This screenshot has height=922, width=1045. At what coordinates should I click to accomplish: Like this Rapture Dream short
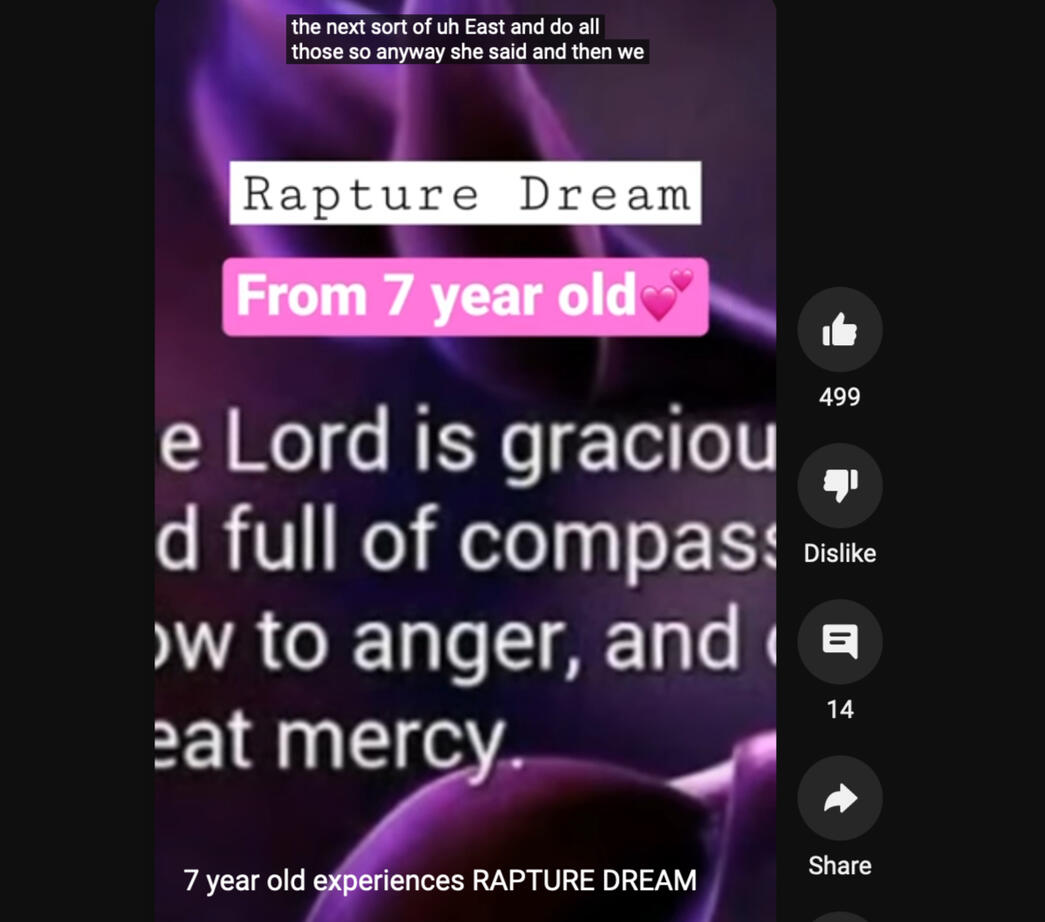(839, 330)
